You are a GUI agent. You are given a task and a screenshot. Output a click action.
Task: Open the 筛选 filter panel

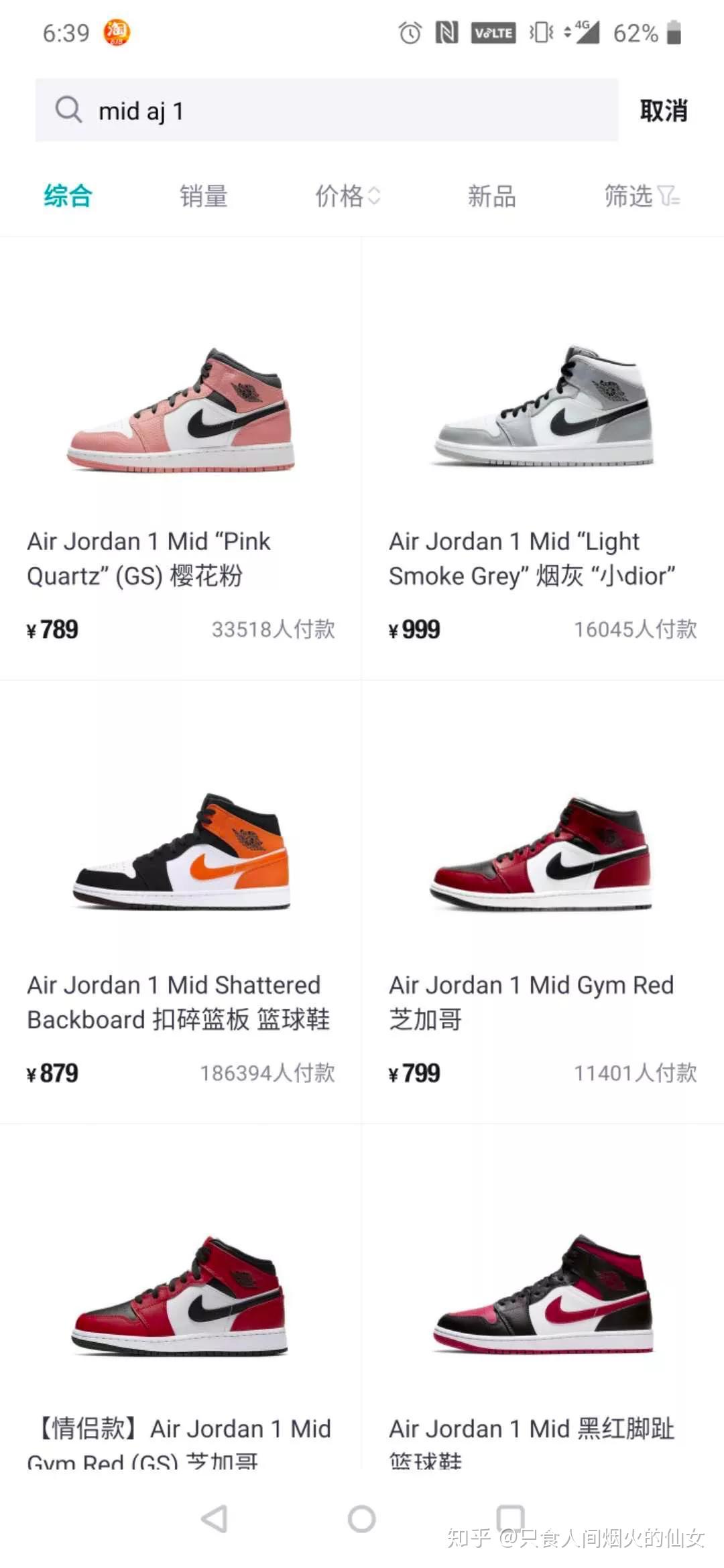click(x=641, y=196)
